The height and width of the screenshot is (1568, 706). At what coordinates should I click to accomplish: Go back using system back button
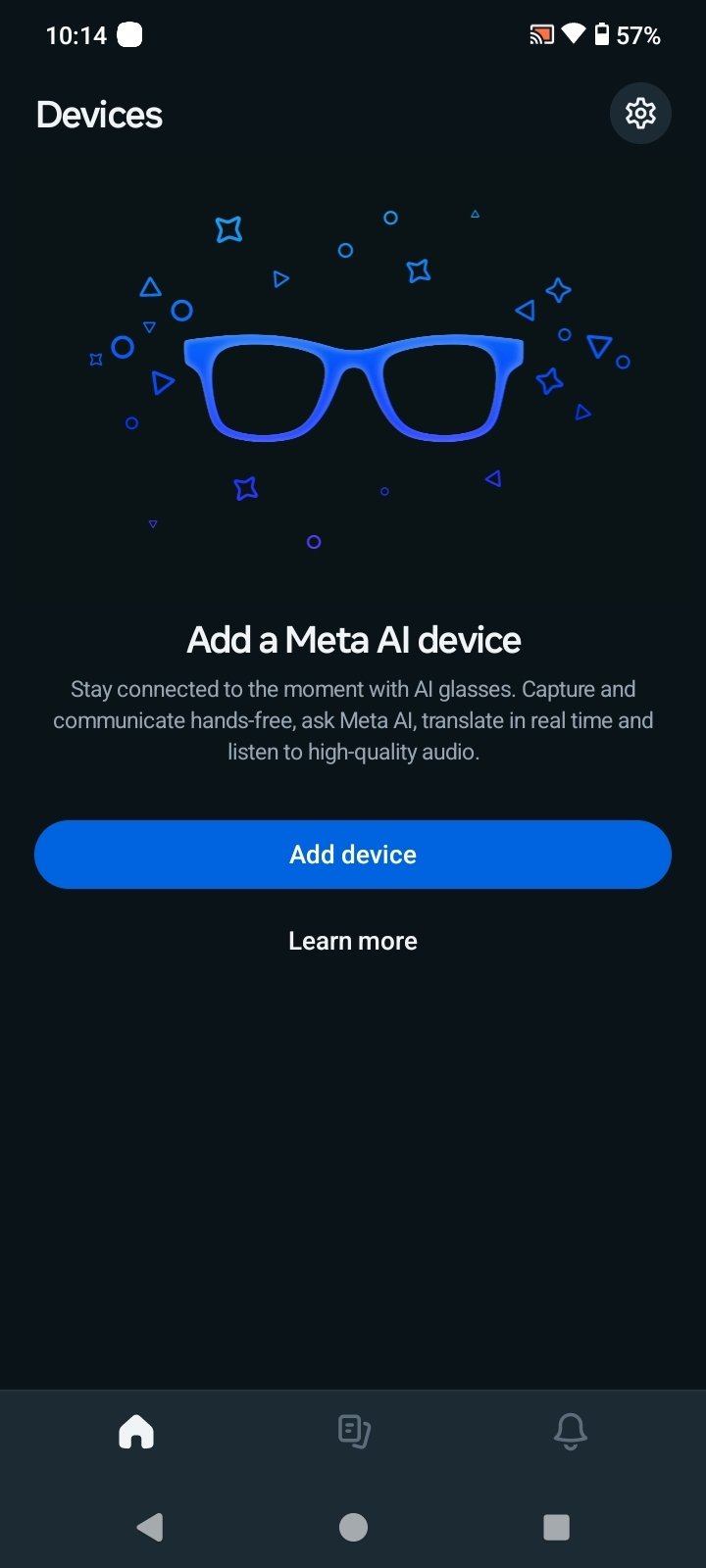pyautogui.click(x=150, y=1527)
